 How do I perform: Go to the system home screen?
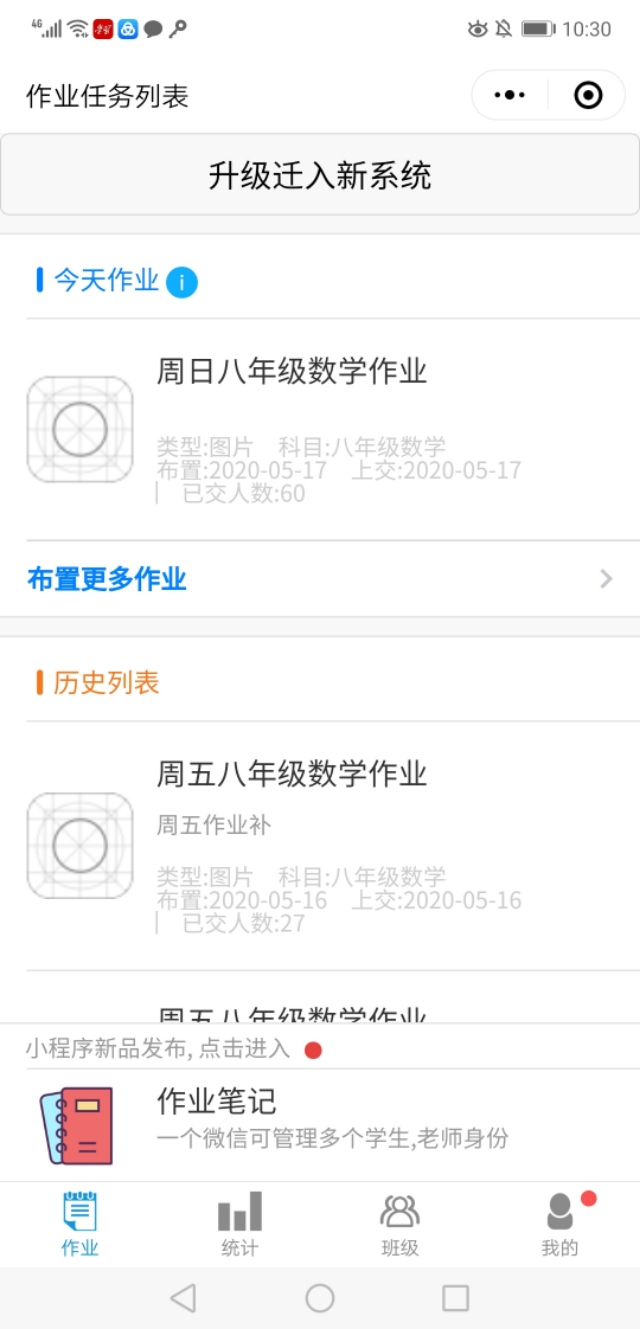tap(320, 1298)
